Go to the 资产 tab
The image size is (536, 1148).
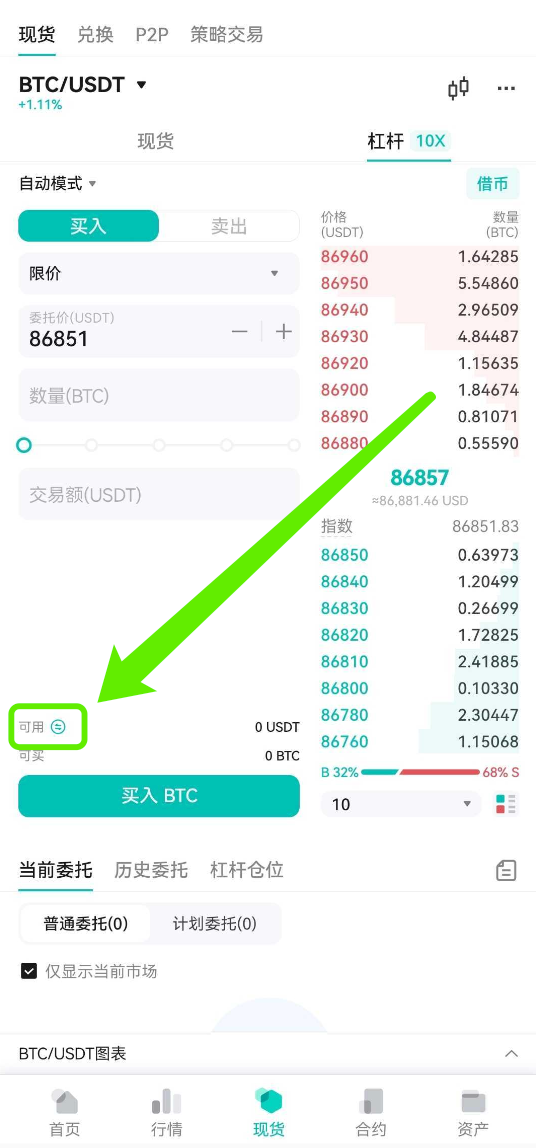coord(474,1113)
